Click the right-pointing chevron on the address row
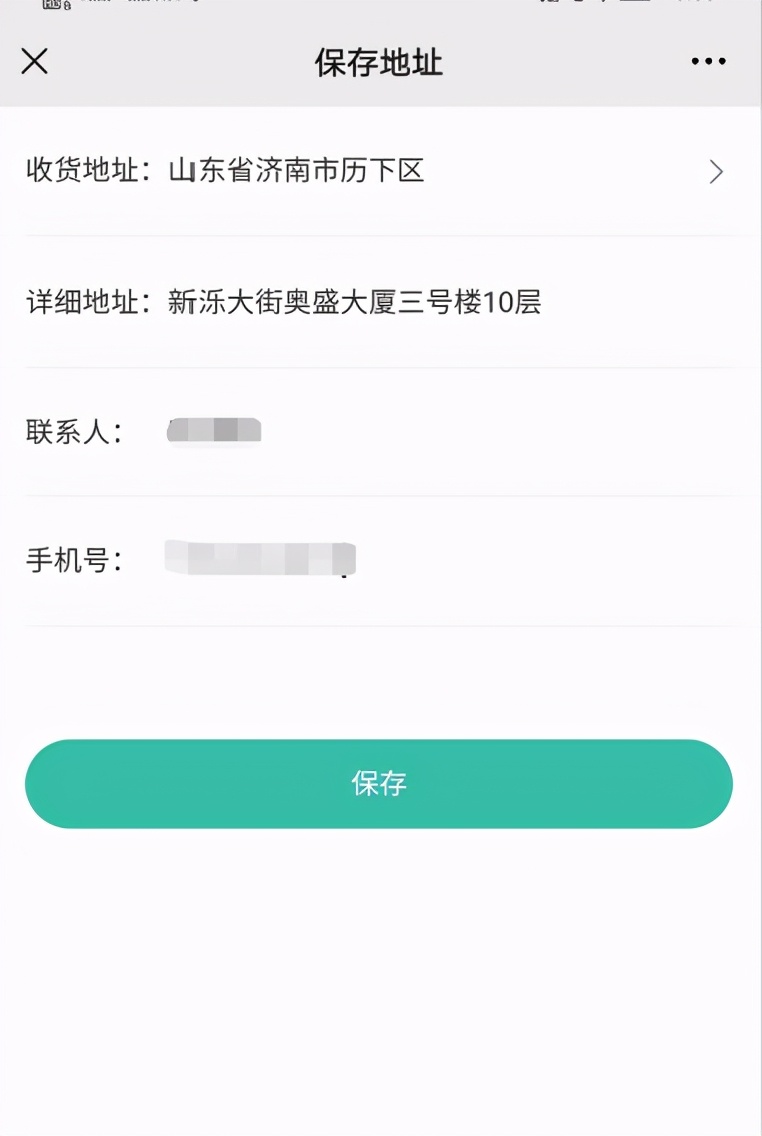This screenshot has height=1136, width=762. click(x=716, y=172)
